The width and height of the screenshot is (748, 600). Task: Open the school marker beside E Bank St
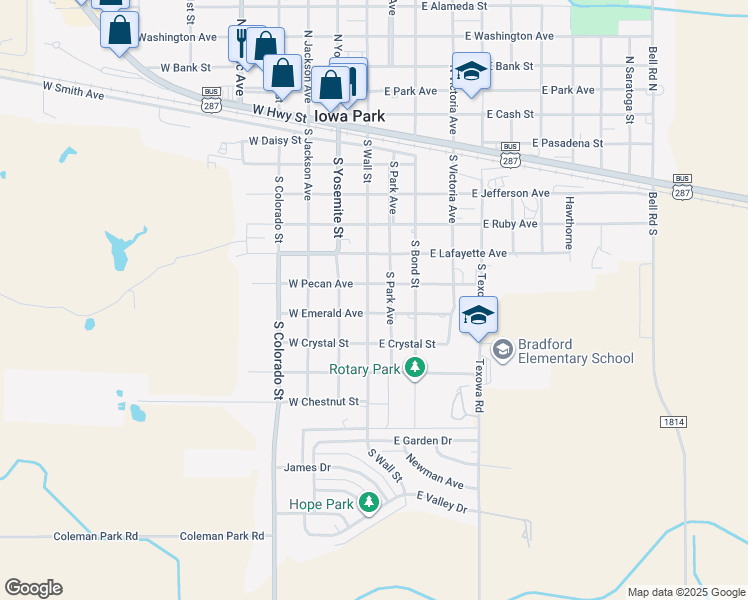[471, 71]
